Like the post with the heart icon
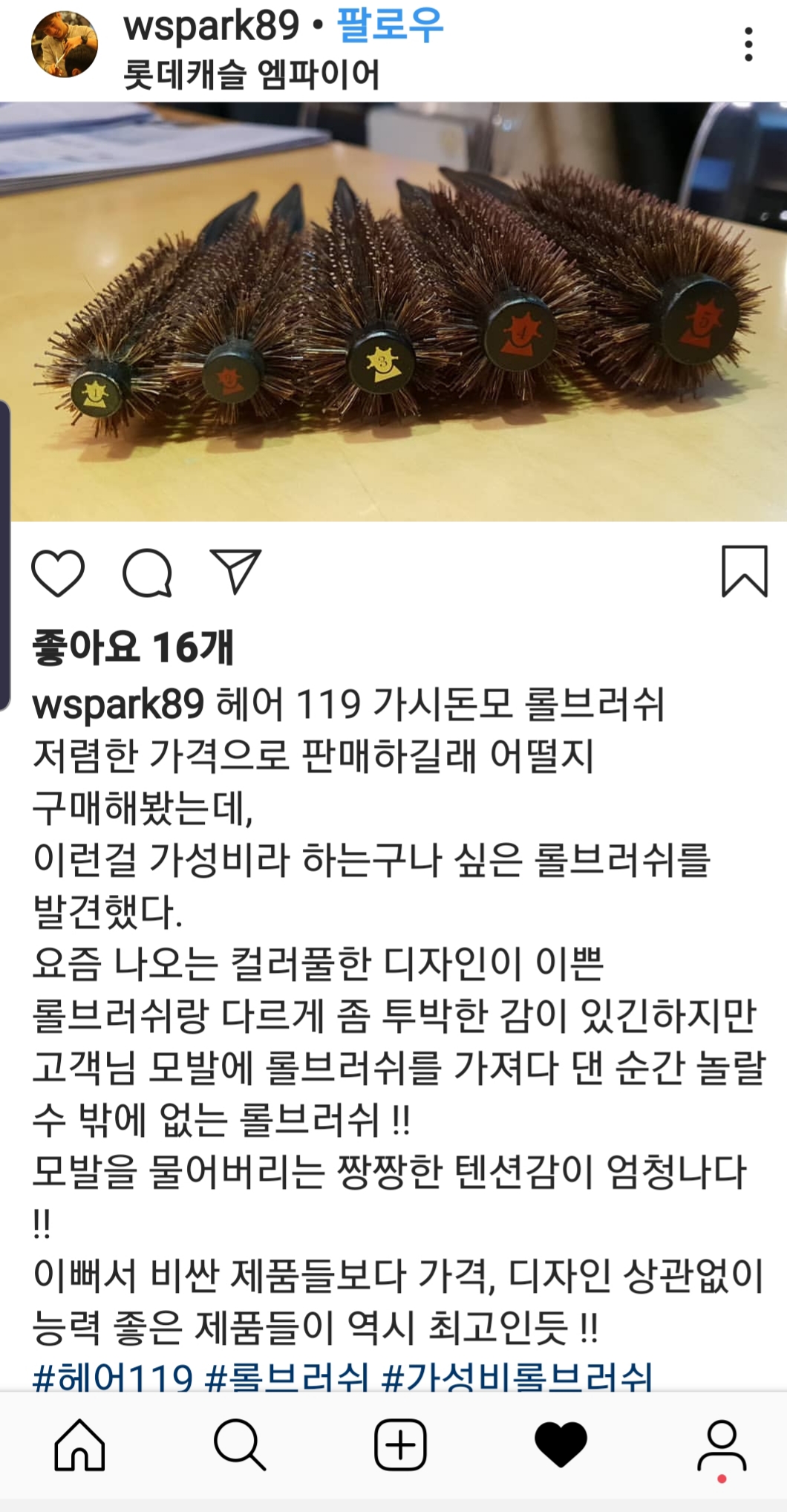 tap(58, 573)
